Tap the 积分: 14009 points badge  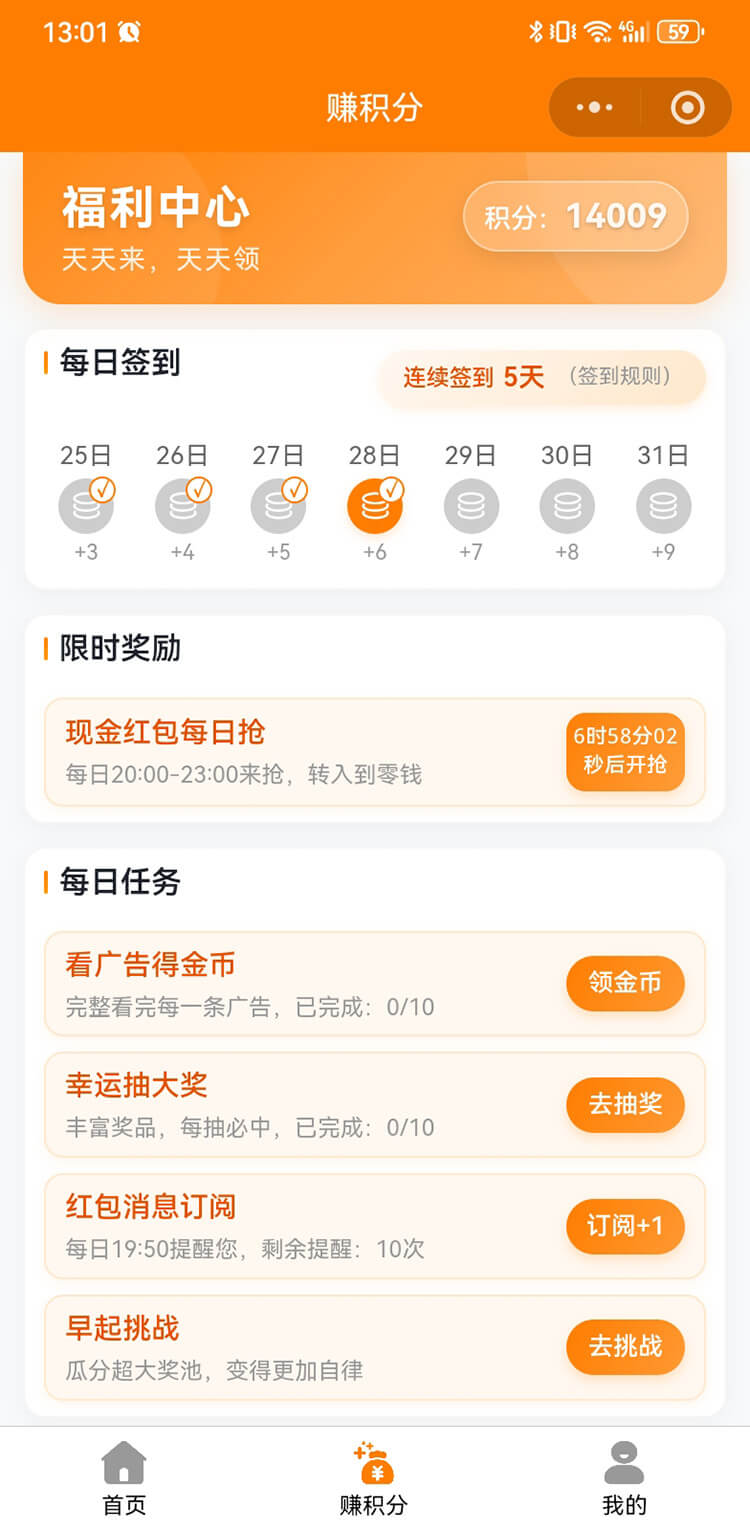(575, 215)
